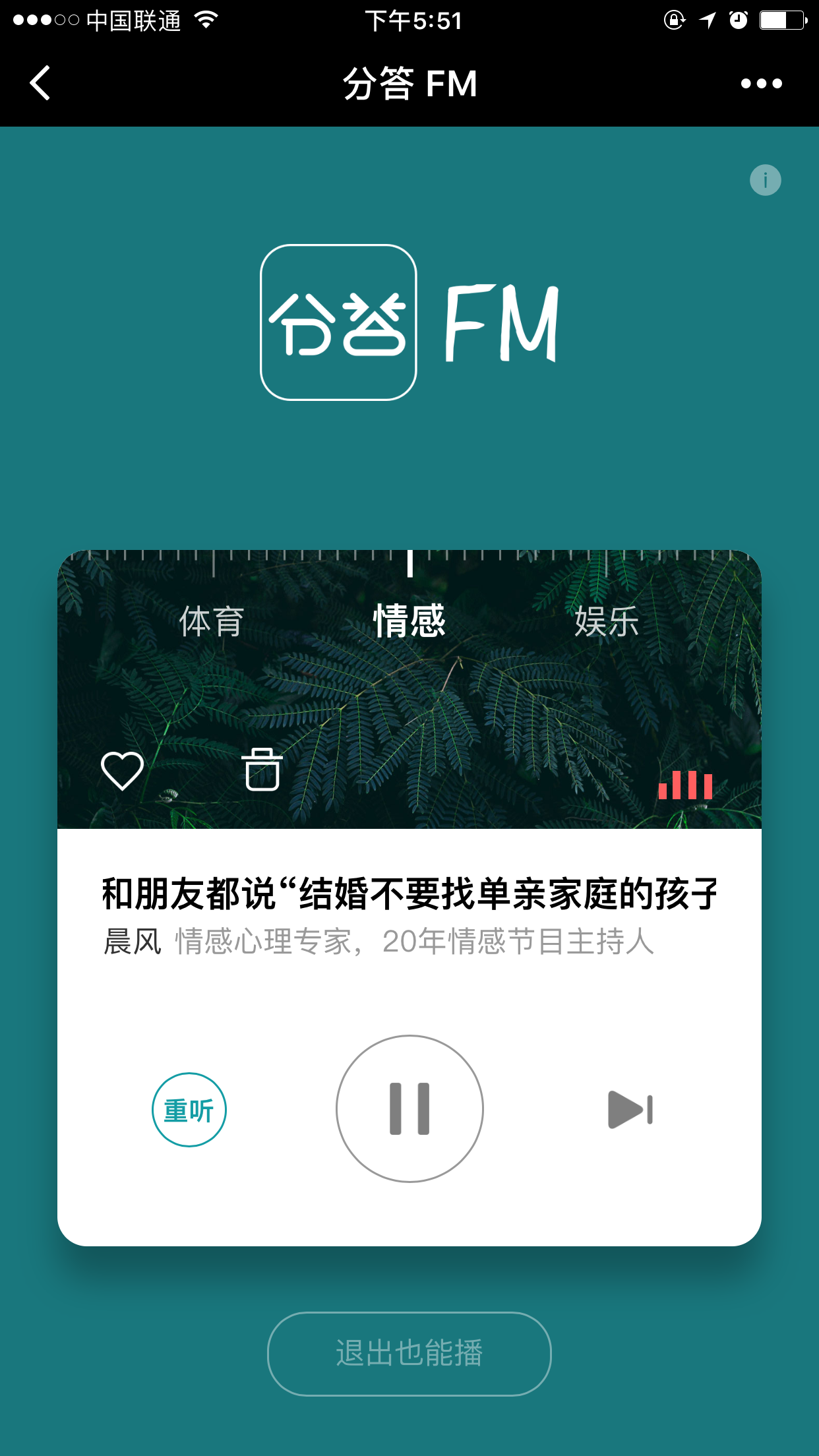Go back from 分答 FM page
819x1456 pixels.
click(41, 83)
